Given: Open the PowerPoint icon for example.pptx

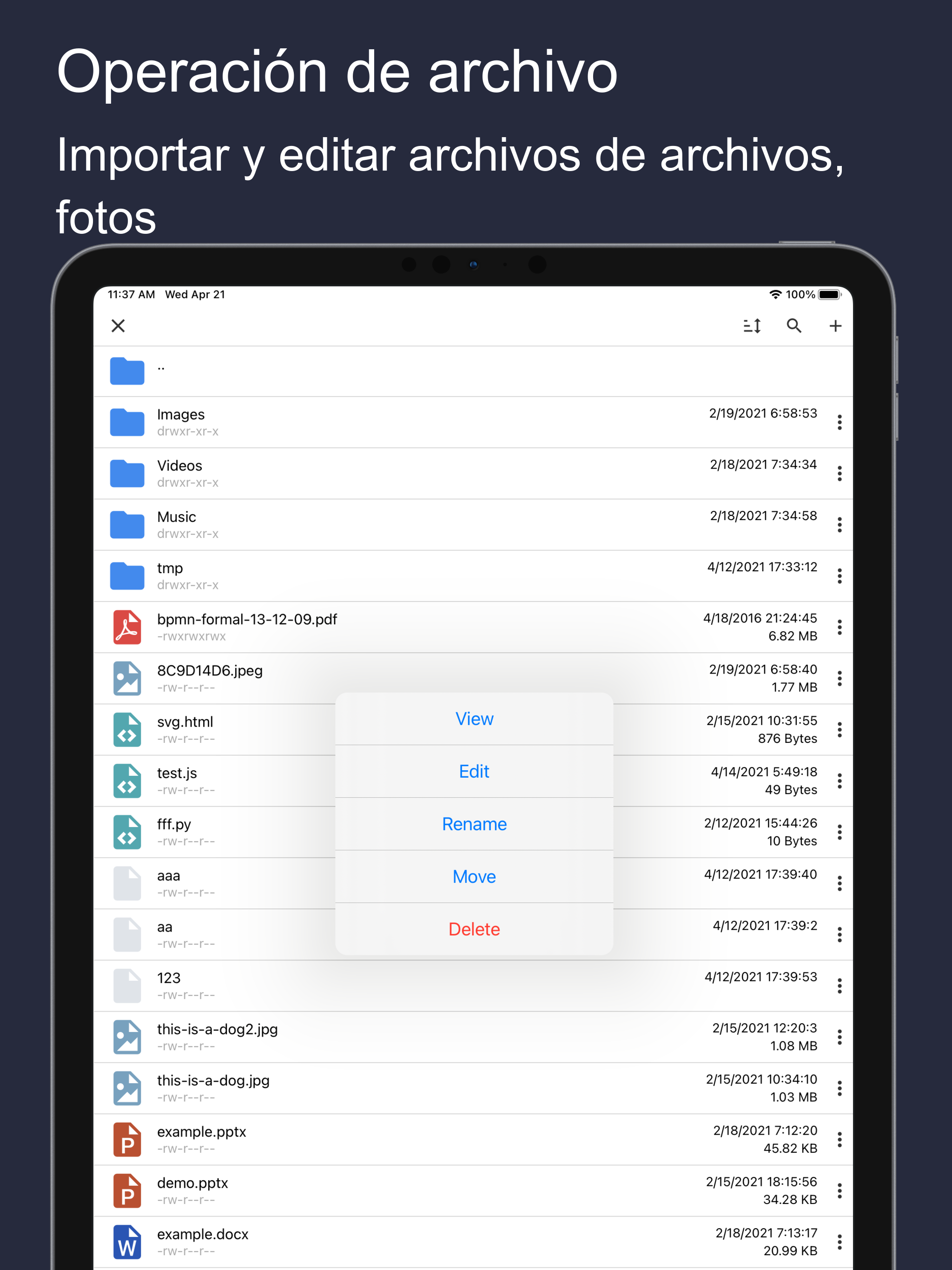Looking at the screenshot, I should (x=127, y=1139).
